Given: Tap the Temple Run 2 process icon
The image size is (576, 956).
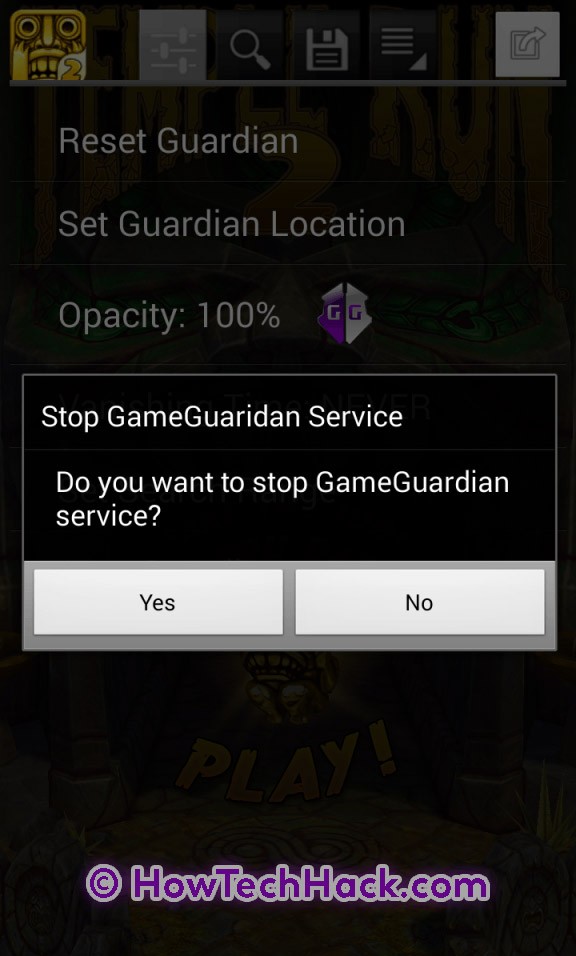Looking at the screenshot, I should point(48,45).
